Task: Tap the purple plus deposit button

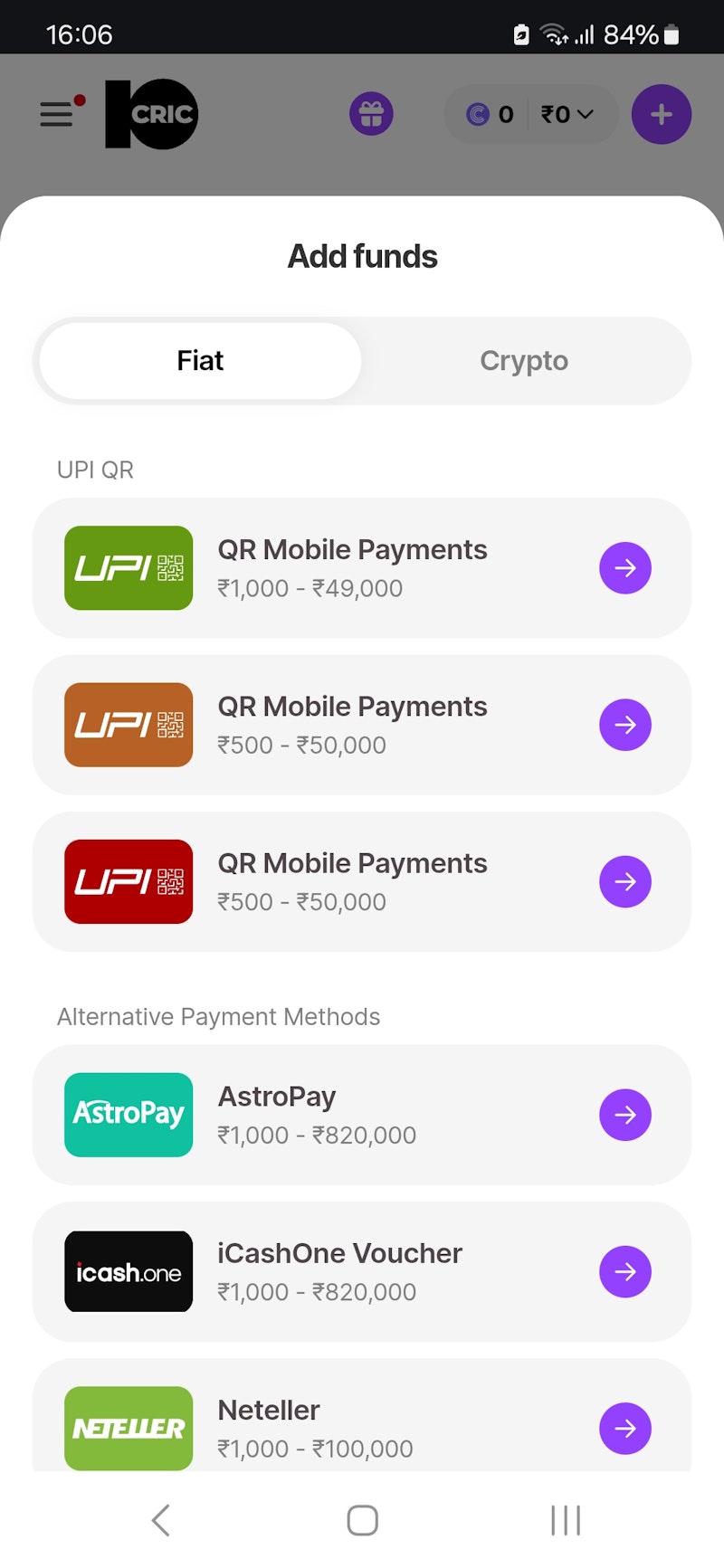Action: pos(662,115)
